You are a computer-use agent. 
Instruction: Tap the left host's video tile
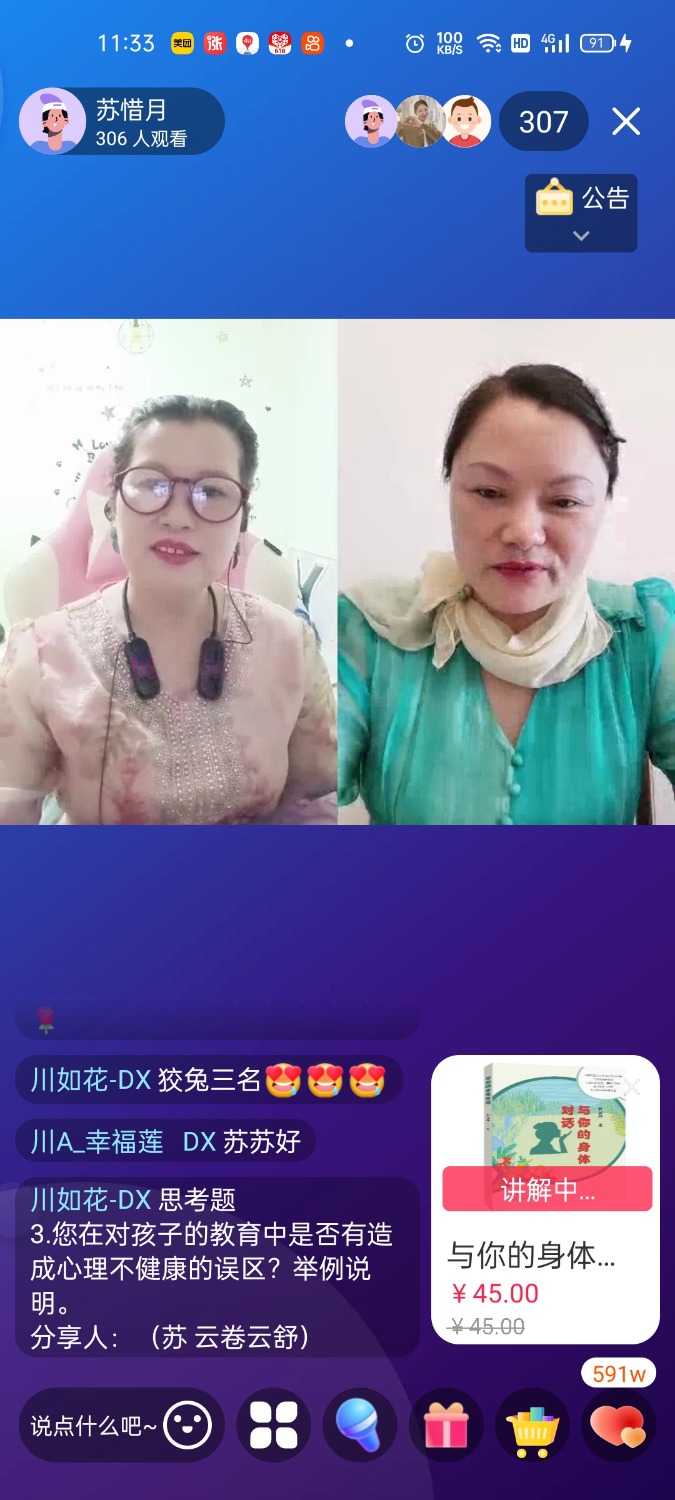tap(168, 572)
